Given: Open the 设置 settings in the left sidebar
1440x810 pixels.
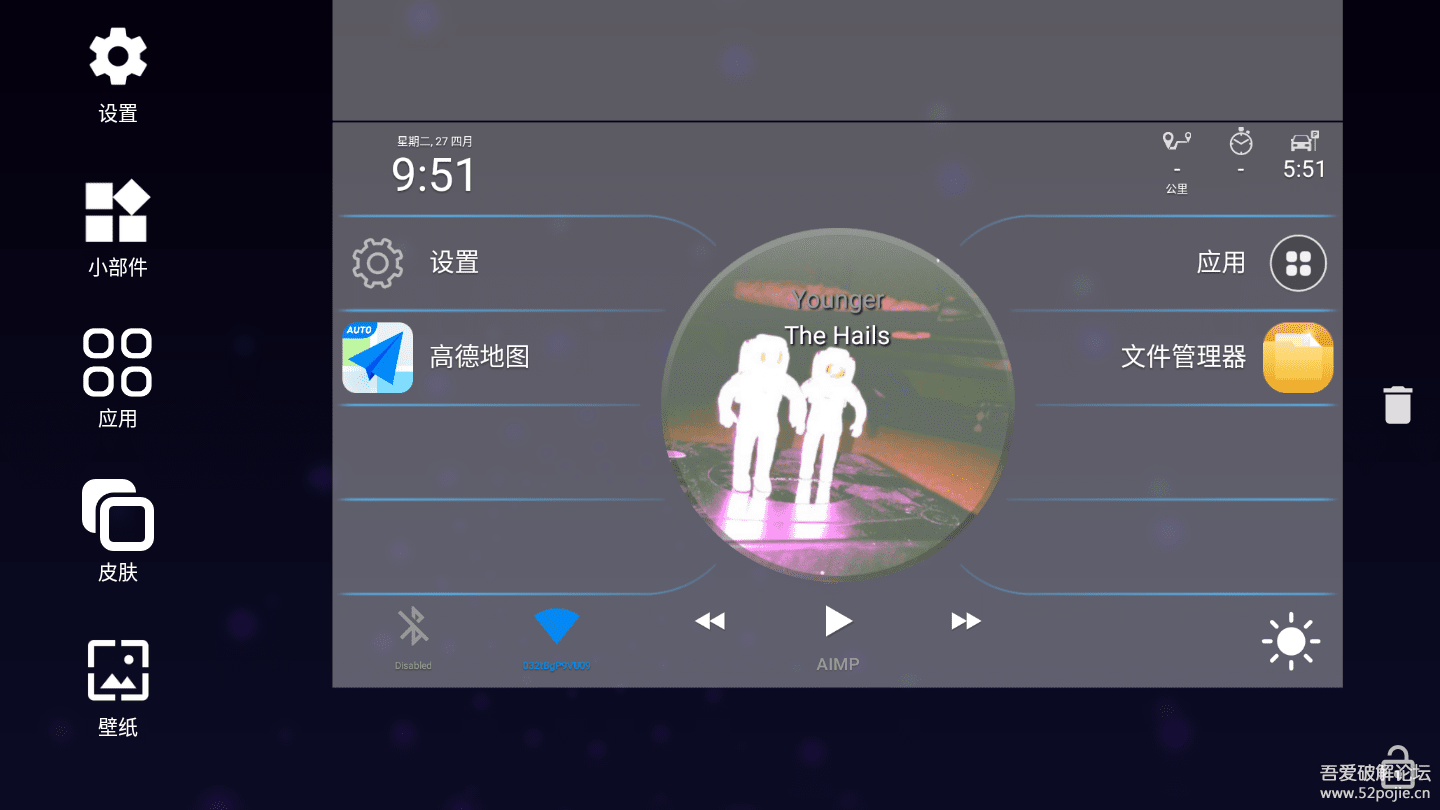Looking at the screenshot, I should click(x=118, y=75).
